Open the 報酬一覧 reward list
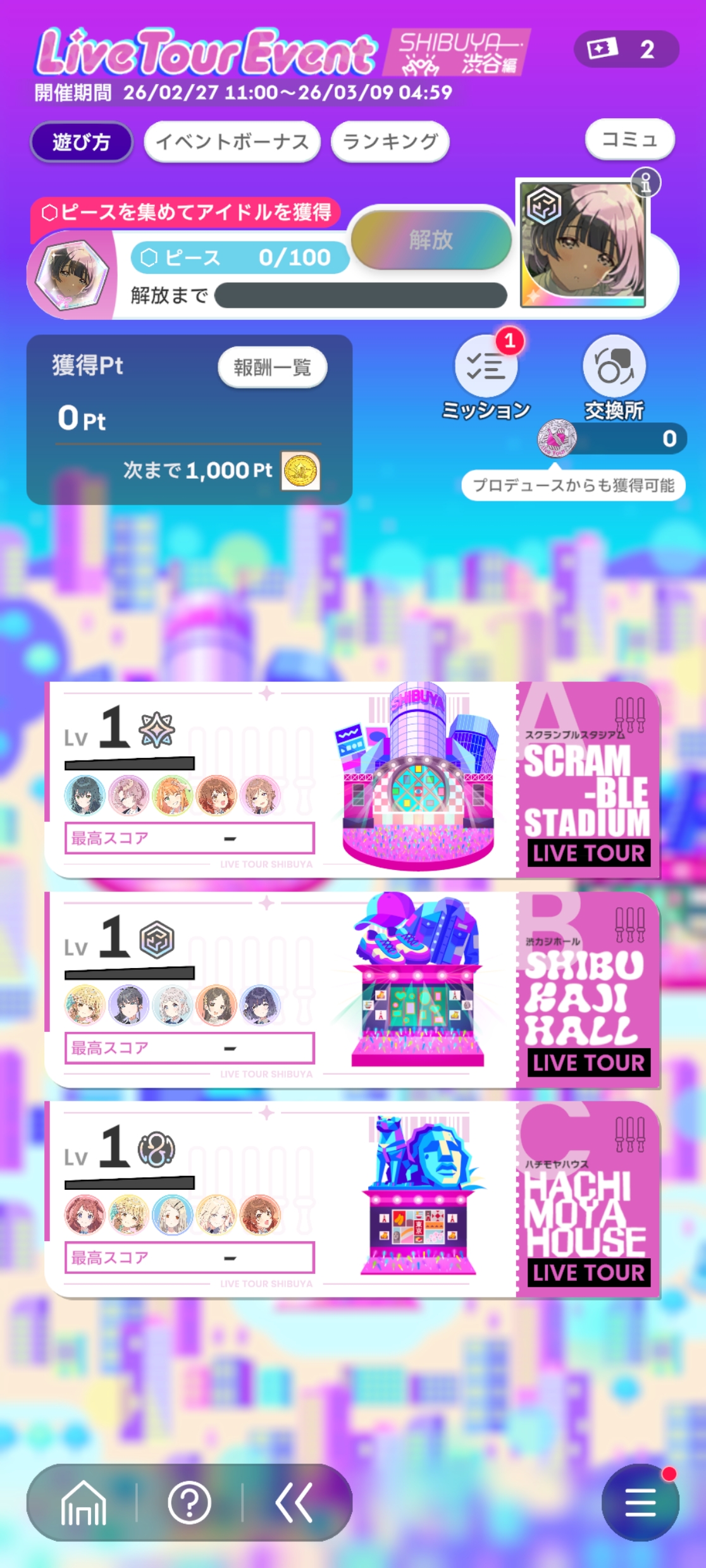 [272, 367]
